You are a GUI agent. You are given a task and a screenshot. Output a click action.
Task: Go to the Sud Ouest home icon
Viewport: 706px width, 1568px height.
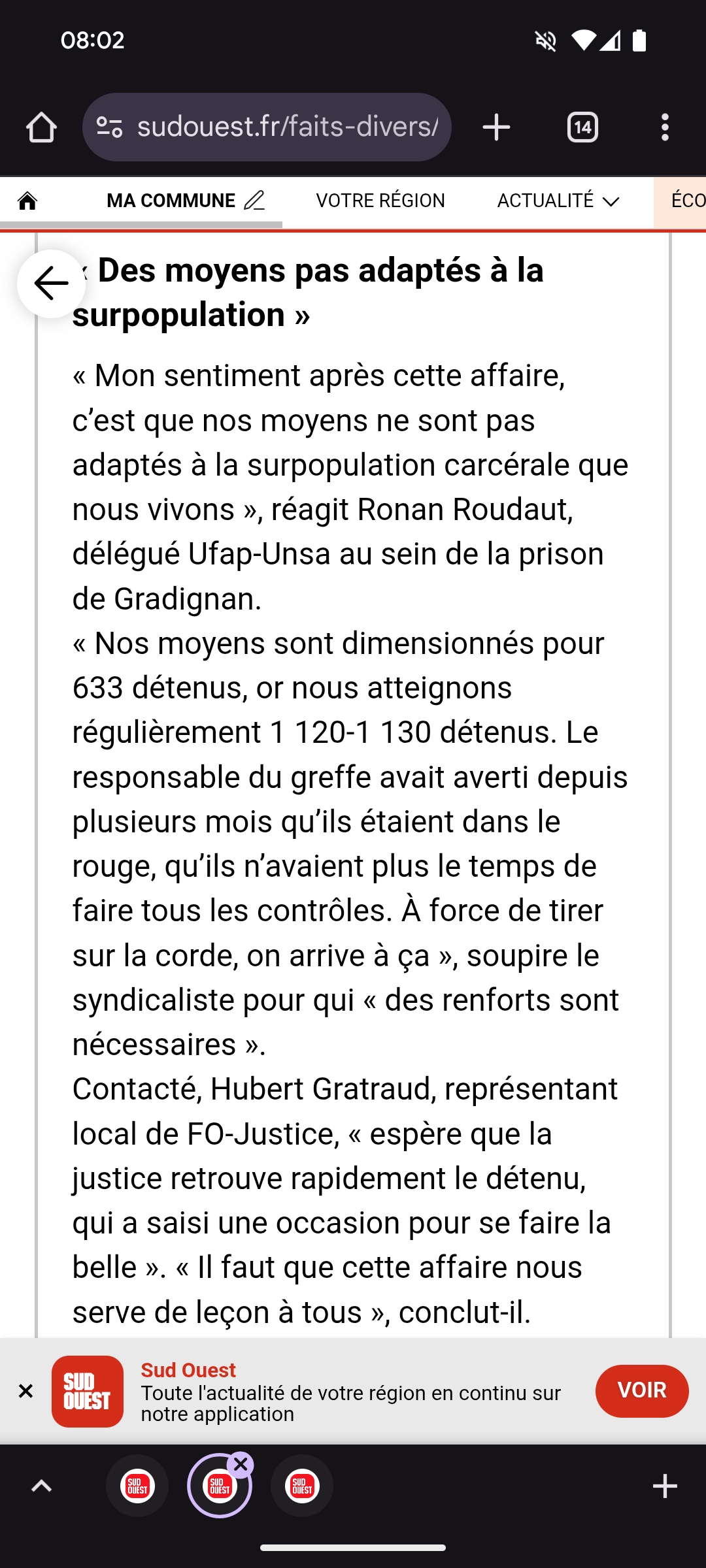(x=27, y=201)
